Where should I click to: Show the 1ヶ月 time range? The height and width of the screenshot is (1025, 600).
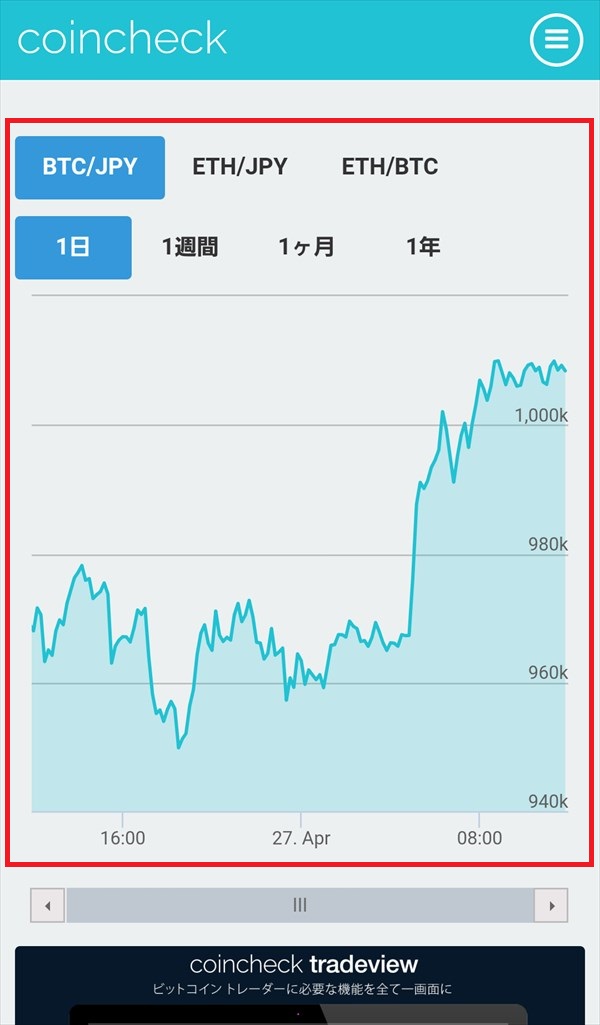307,248
